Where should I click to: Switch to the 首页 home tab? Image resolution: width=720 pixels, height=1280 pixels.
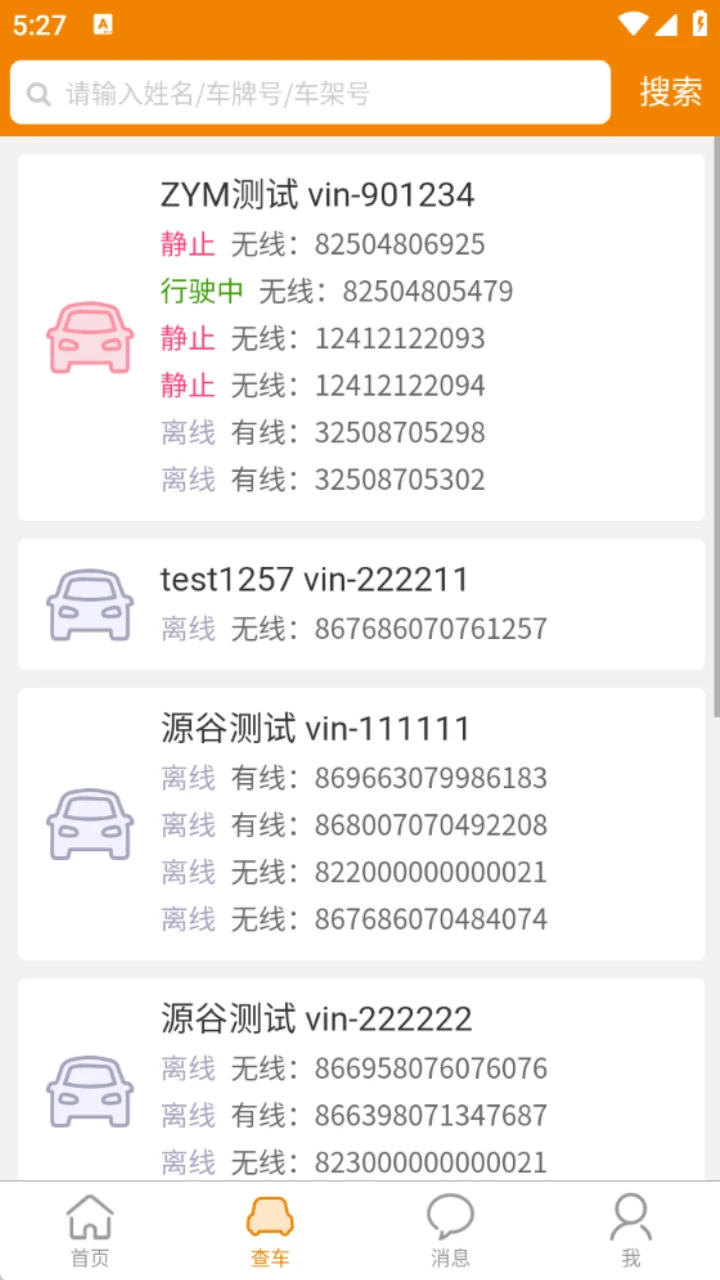point(90,1228)
